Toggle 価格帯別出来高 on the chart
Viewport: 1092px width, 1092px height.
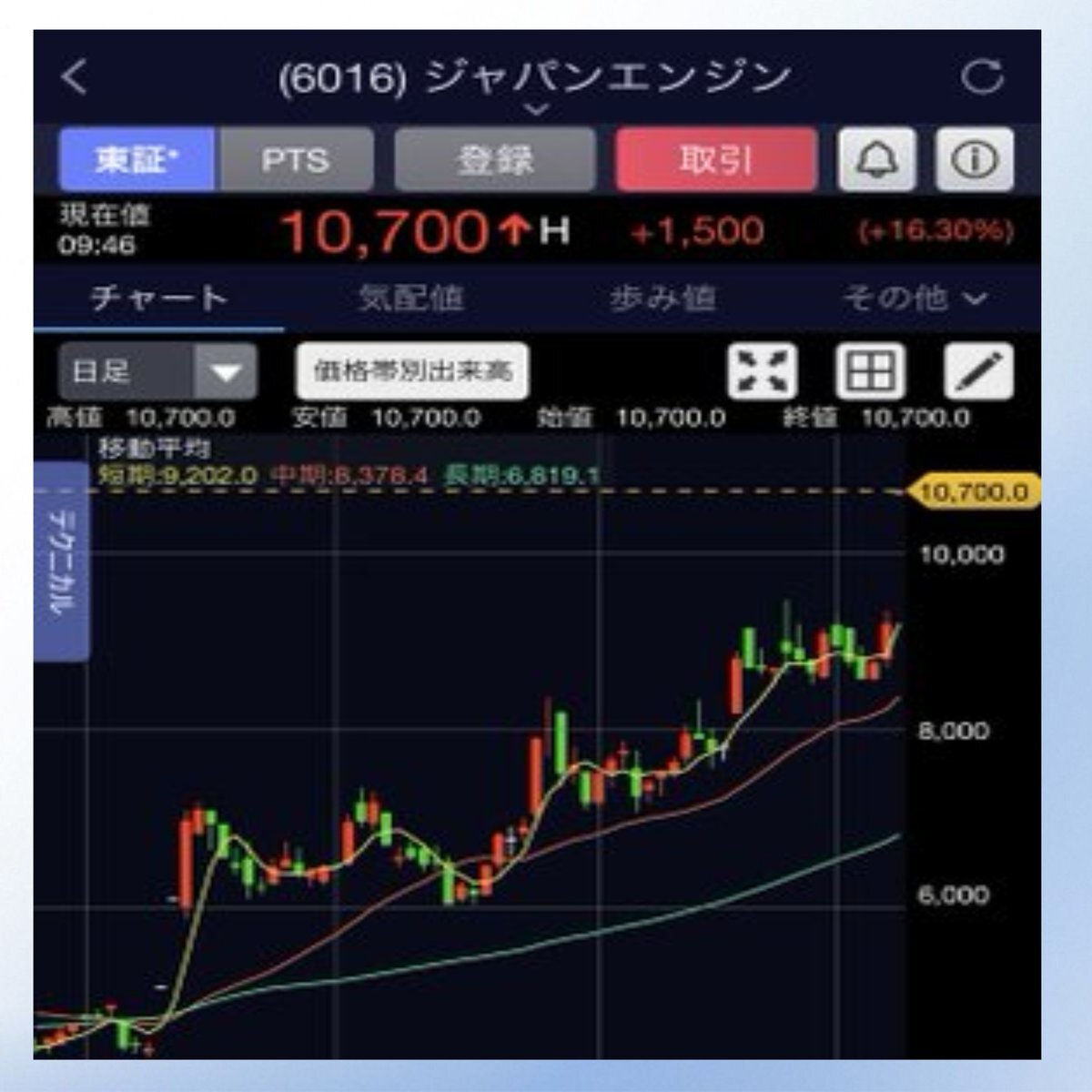(x=412, y=371)
